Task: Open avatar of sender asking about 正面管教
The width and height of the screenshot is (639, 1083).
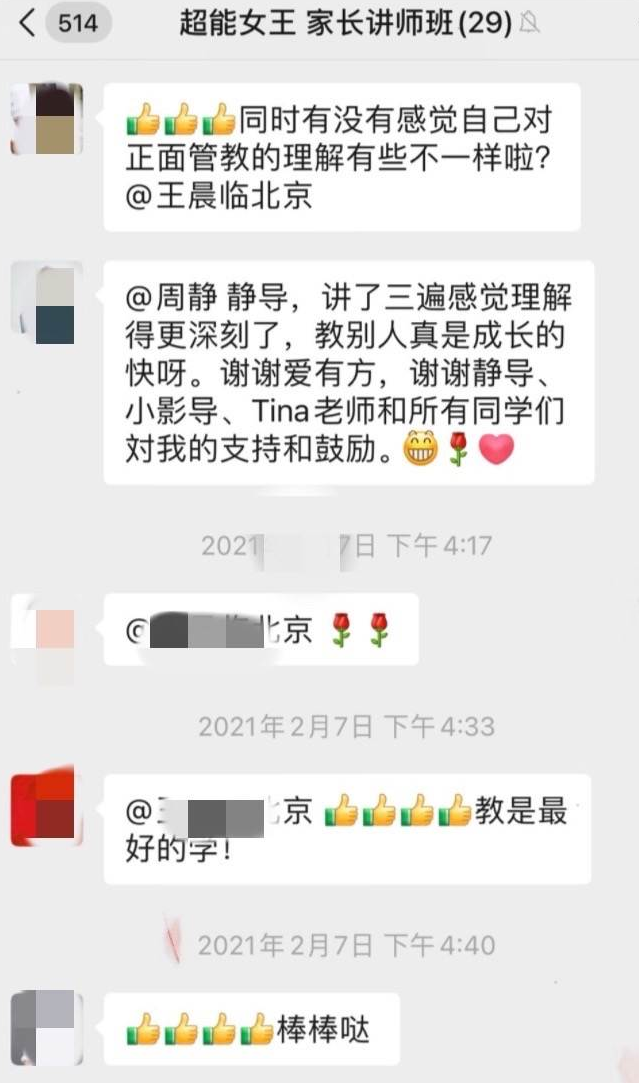Action: click(46, 119)
